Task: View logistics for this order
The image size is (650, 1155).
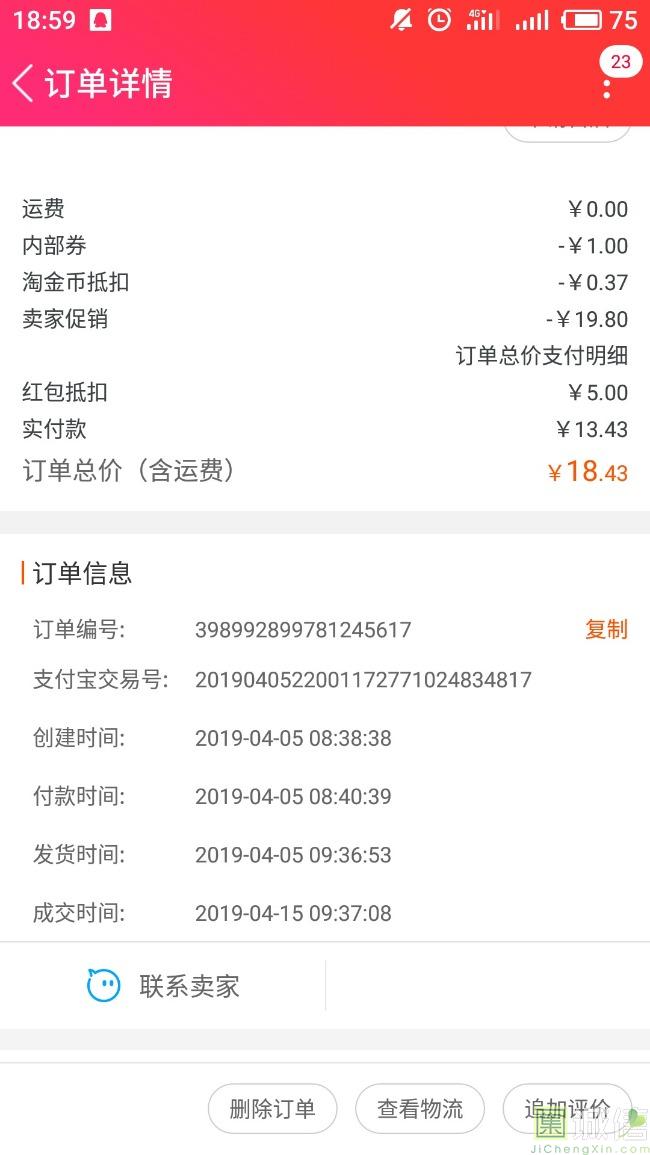Action: [420, 1109]
